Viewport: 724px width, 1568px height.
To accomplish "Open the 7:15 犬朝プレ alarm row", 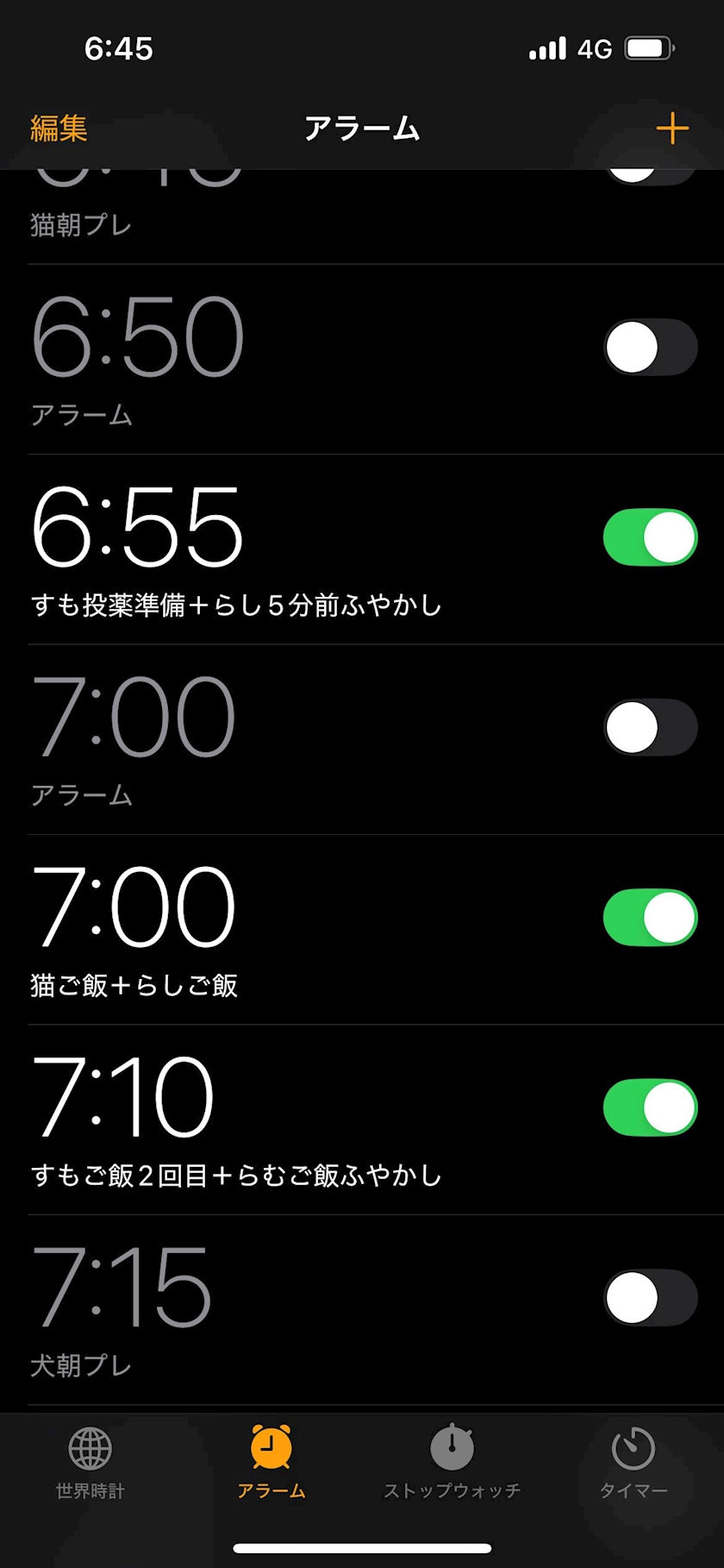I will (x=362, y=1310).
